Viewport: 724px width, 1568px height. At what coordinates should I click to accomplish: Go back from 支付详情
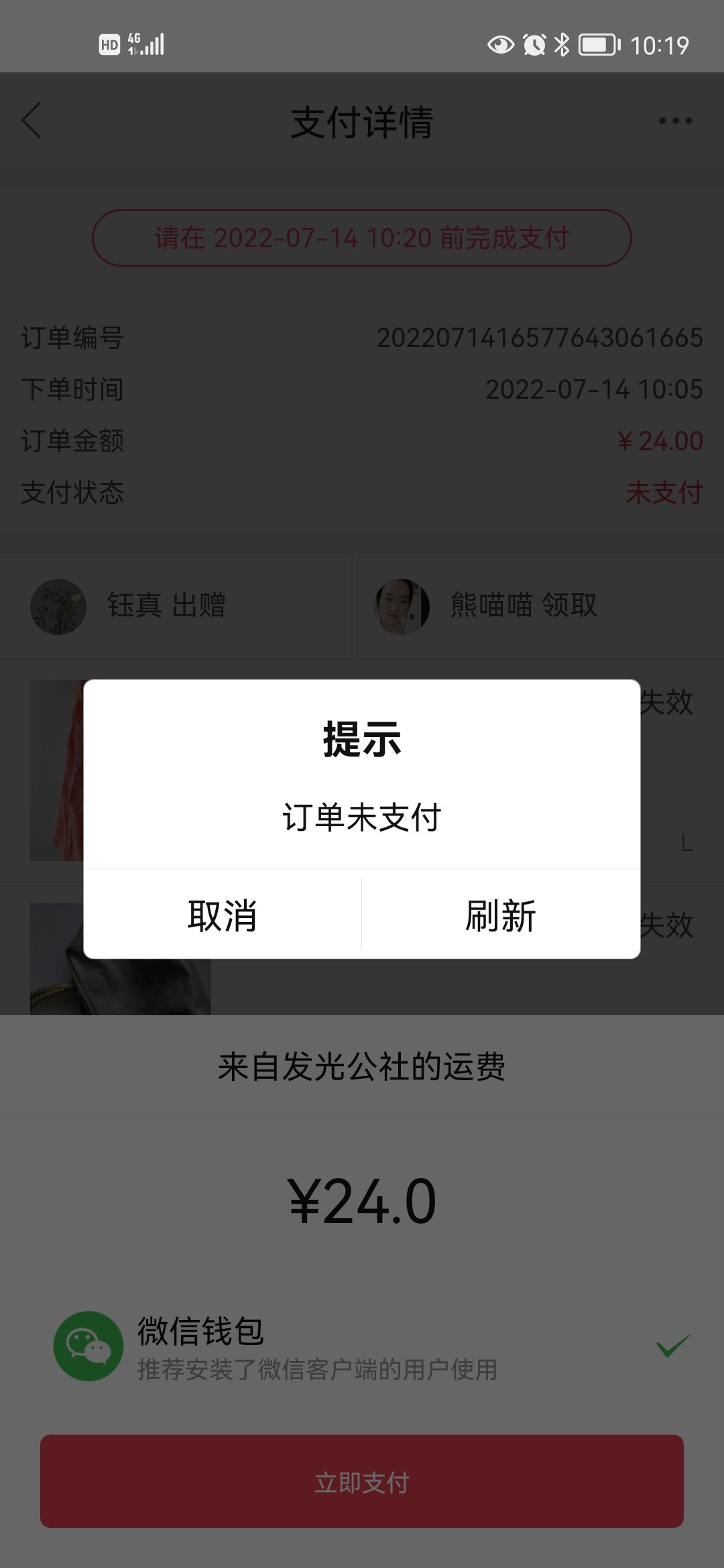32,121
